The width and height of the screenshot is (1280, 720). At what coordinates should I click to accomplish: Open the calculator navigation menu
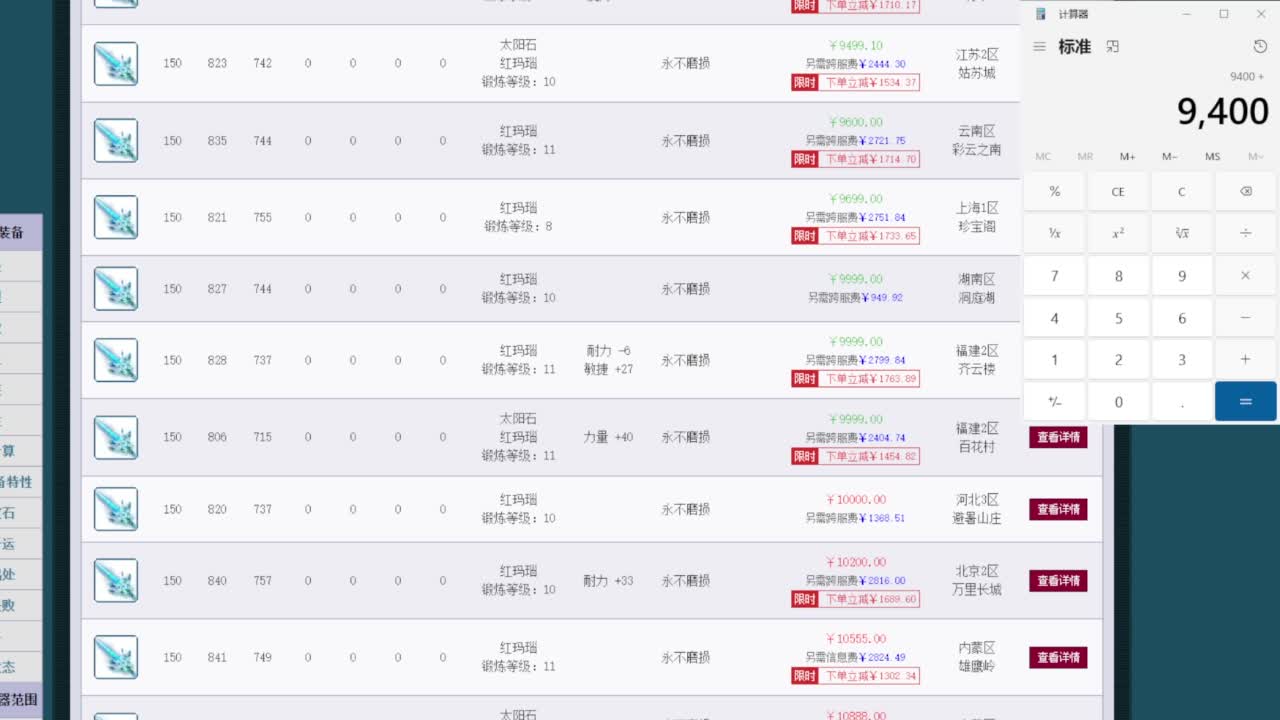pos(1039,47)
